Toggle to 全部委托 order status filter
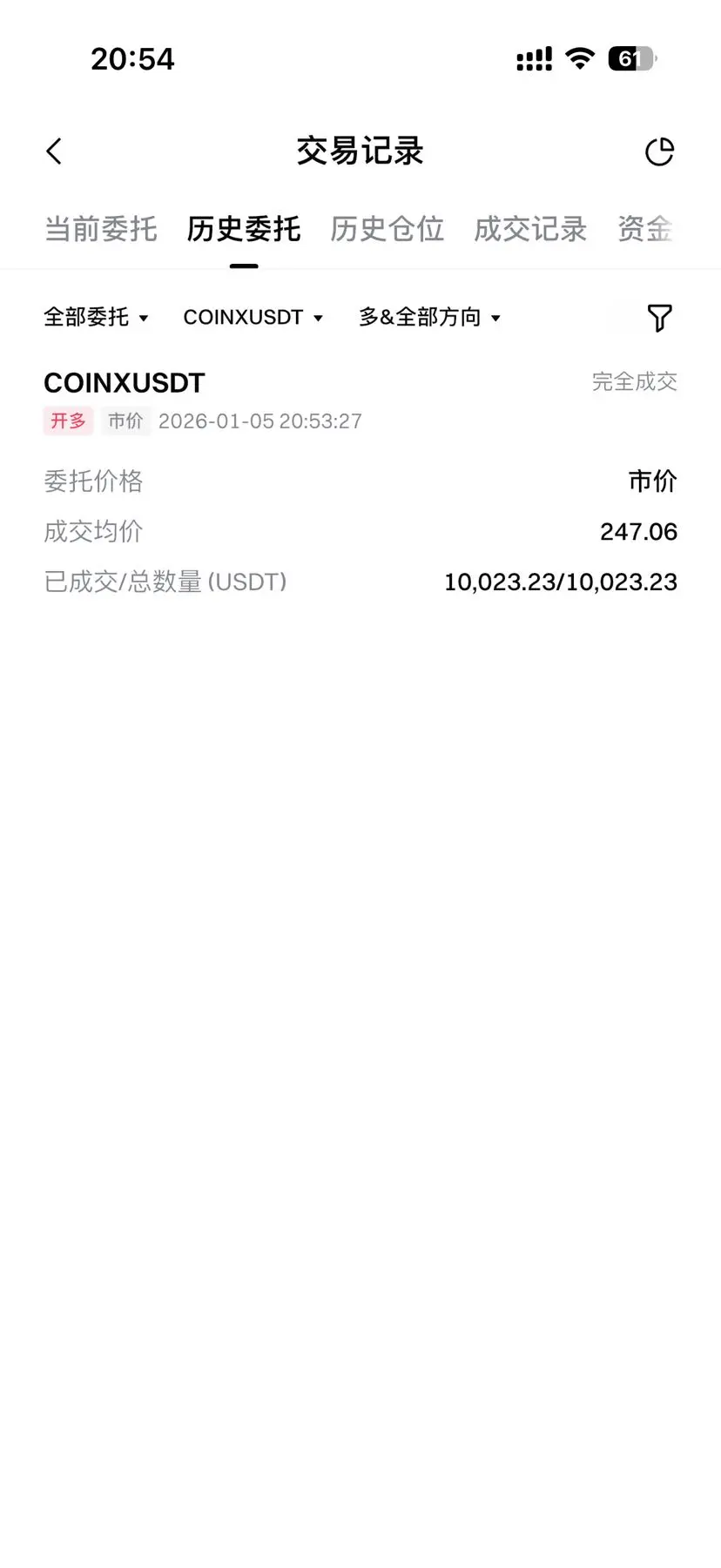 87,317
